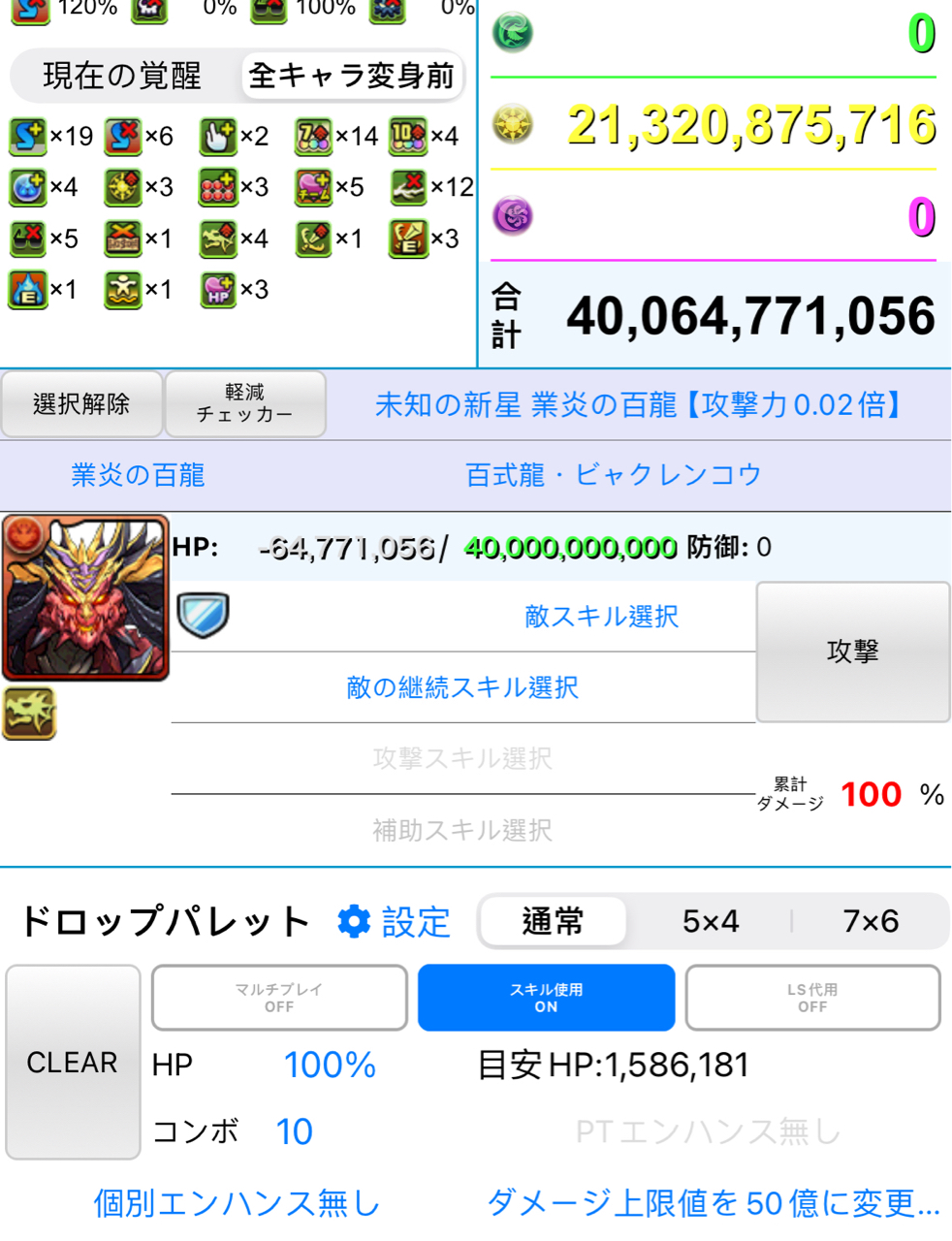Tap the CLEAR button
This screenshot has width=952, height=1241.
73,1063
